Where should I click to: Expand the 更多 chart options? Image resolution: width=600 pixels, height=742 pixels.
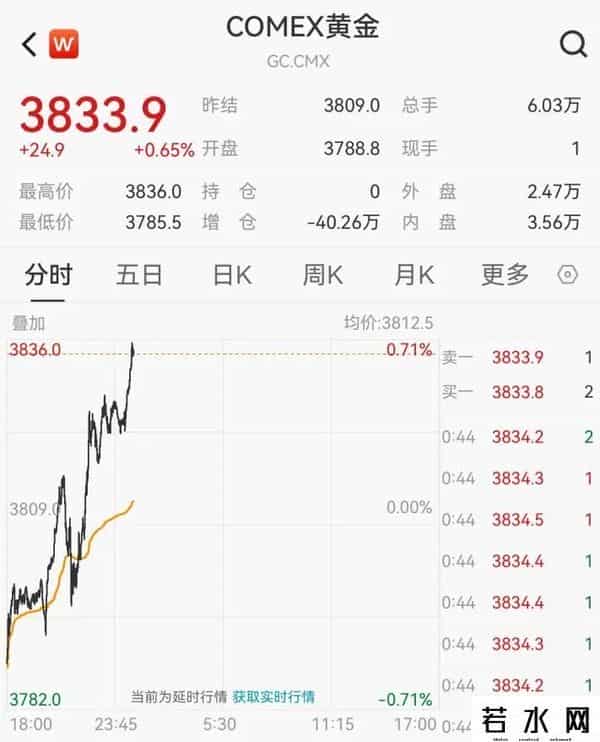[x=505, y=274]
